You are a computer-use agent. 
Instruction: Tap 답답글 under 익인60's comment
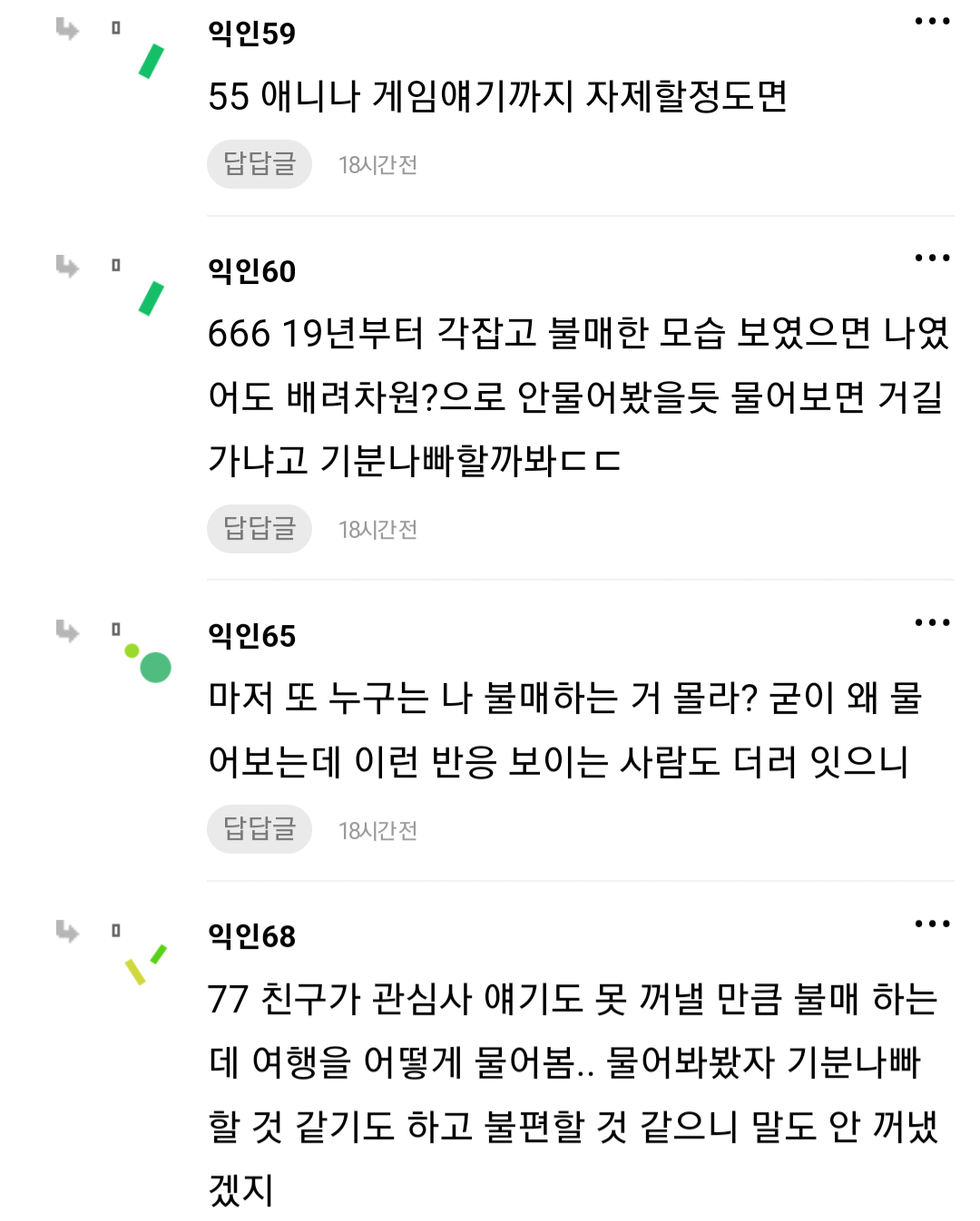[x=260, y=529]
